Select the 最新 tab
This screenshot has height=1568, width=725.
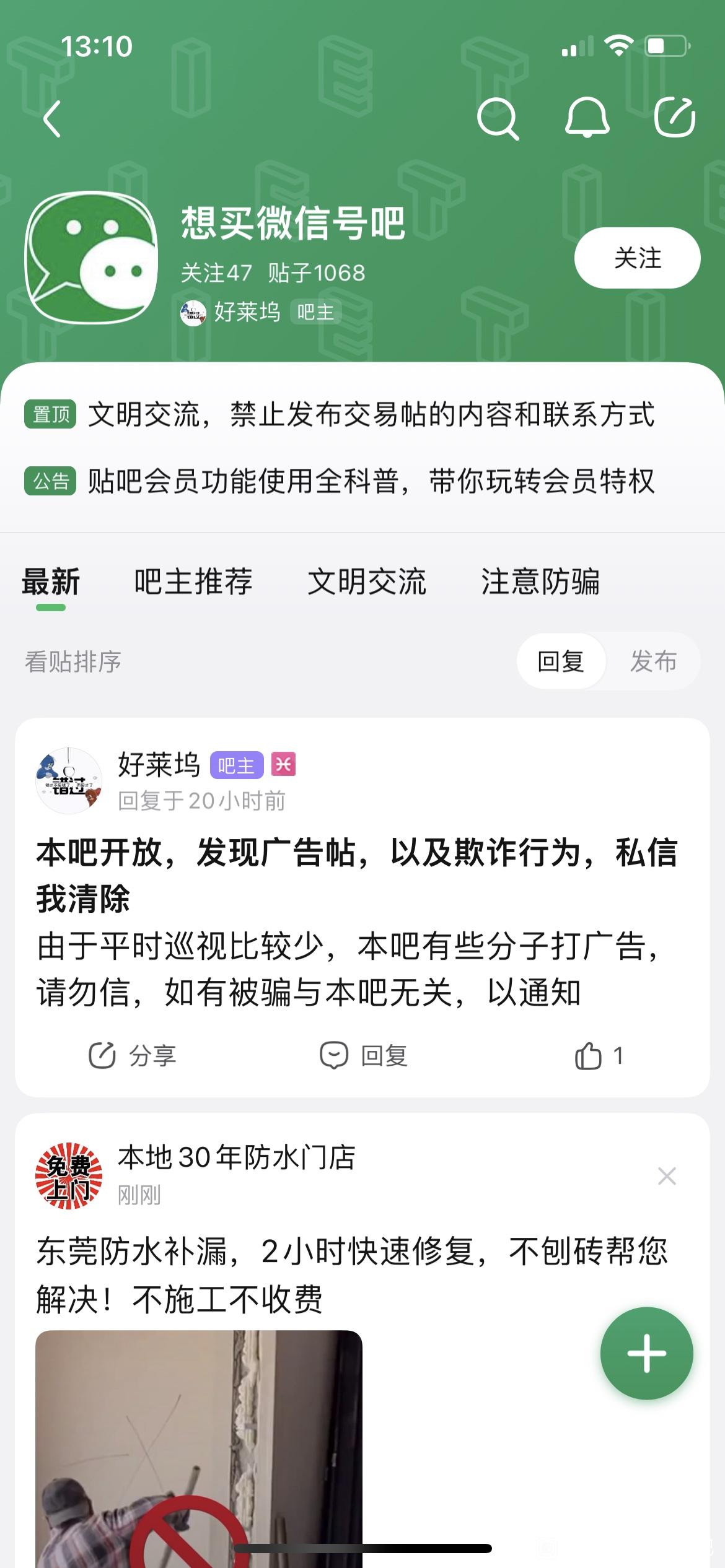[x=51, y=581]
